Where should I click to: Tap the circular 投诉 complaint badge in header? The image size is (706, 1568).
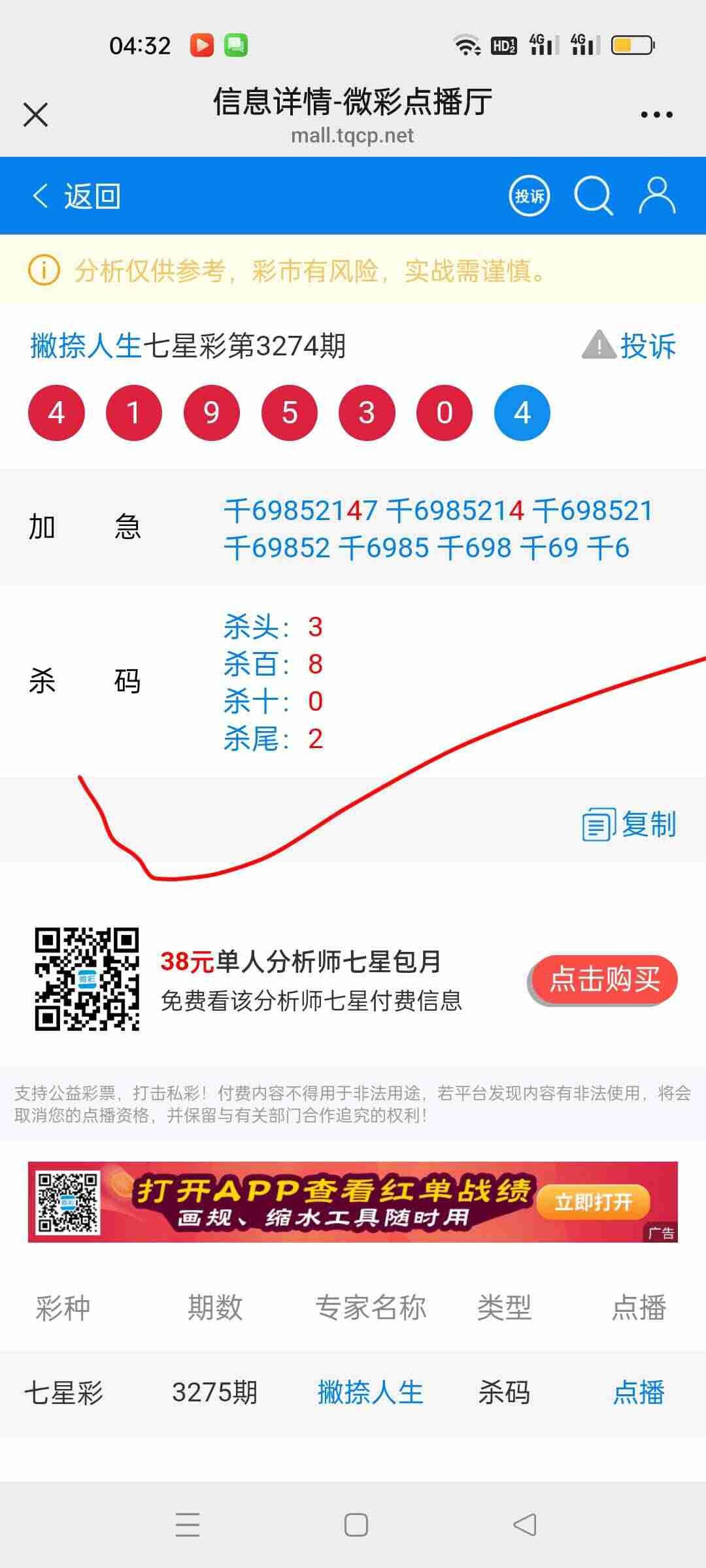pyautogui.click(x=530, y=195)
